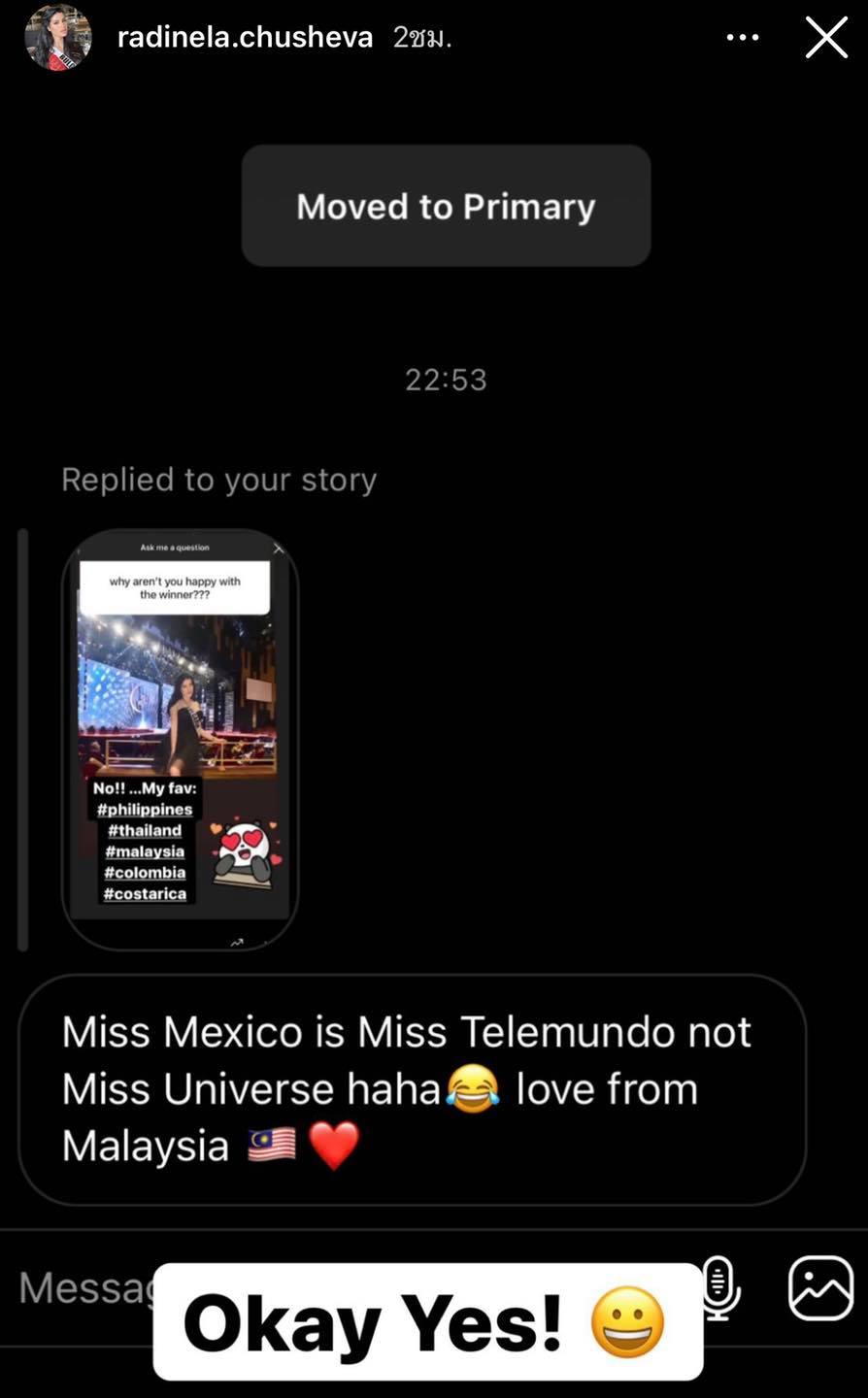
Task: Open radinela.chusheva's profile via username
Action: pos(245,38)
